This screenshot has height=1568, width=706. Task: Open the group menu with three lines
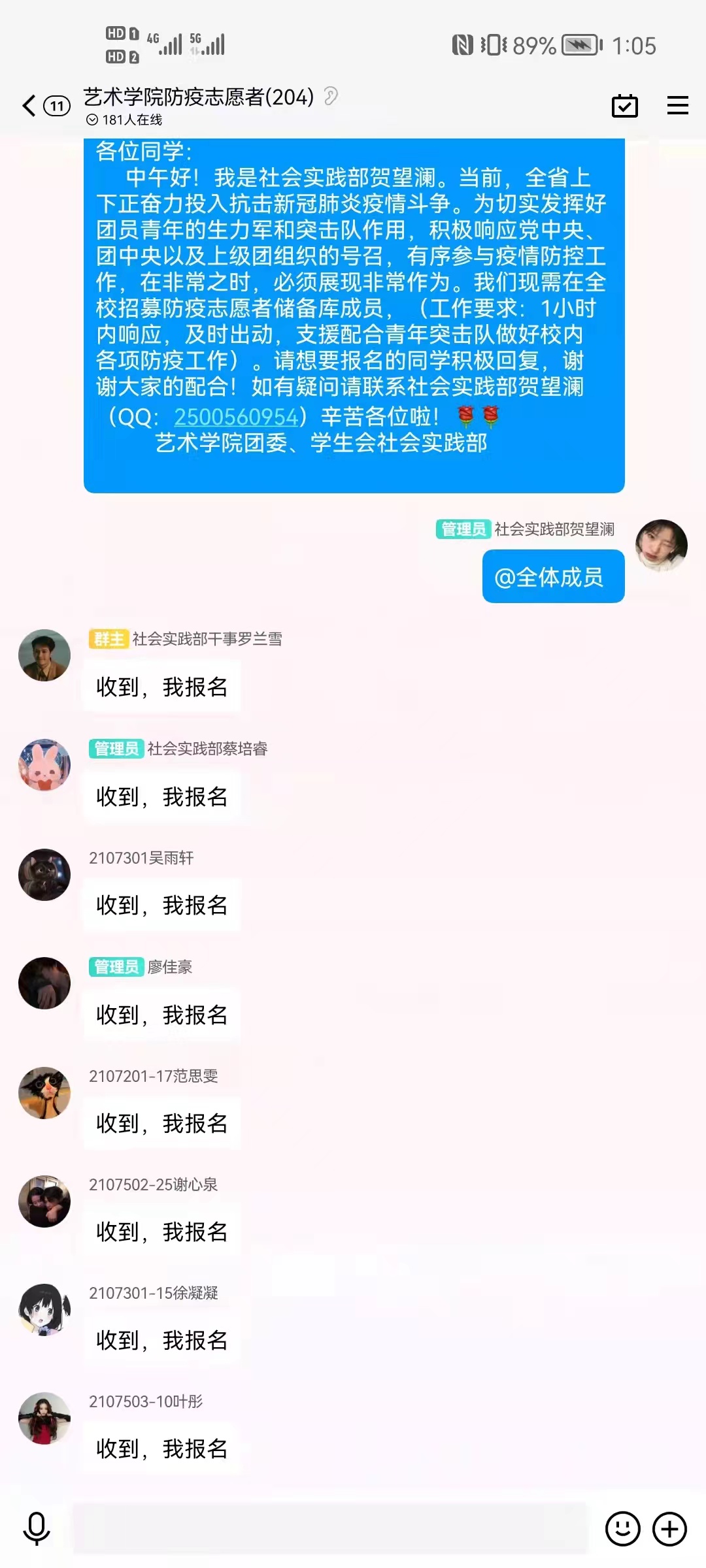coord(677,106)
